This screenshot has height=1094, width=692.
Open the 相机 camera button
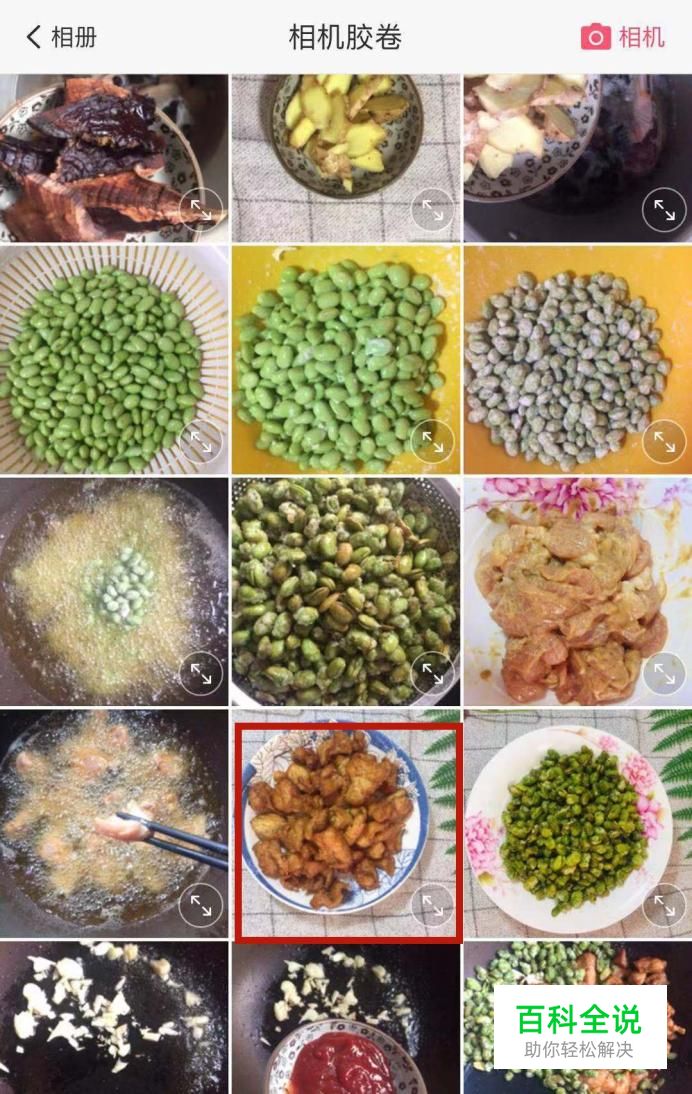coord(622,38)
